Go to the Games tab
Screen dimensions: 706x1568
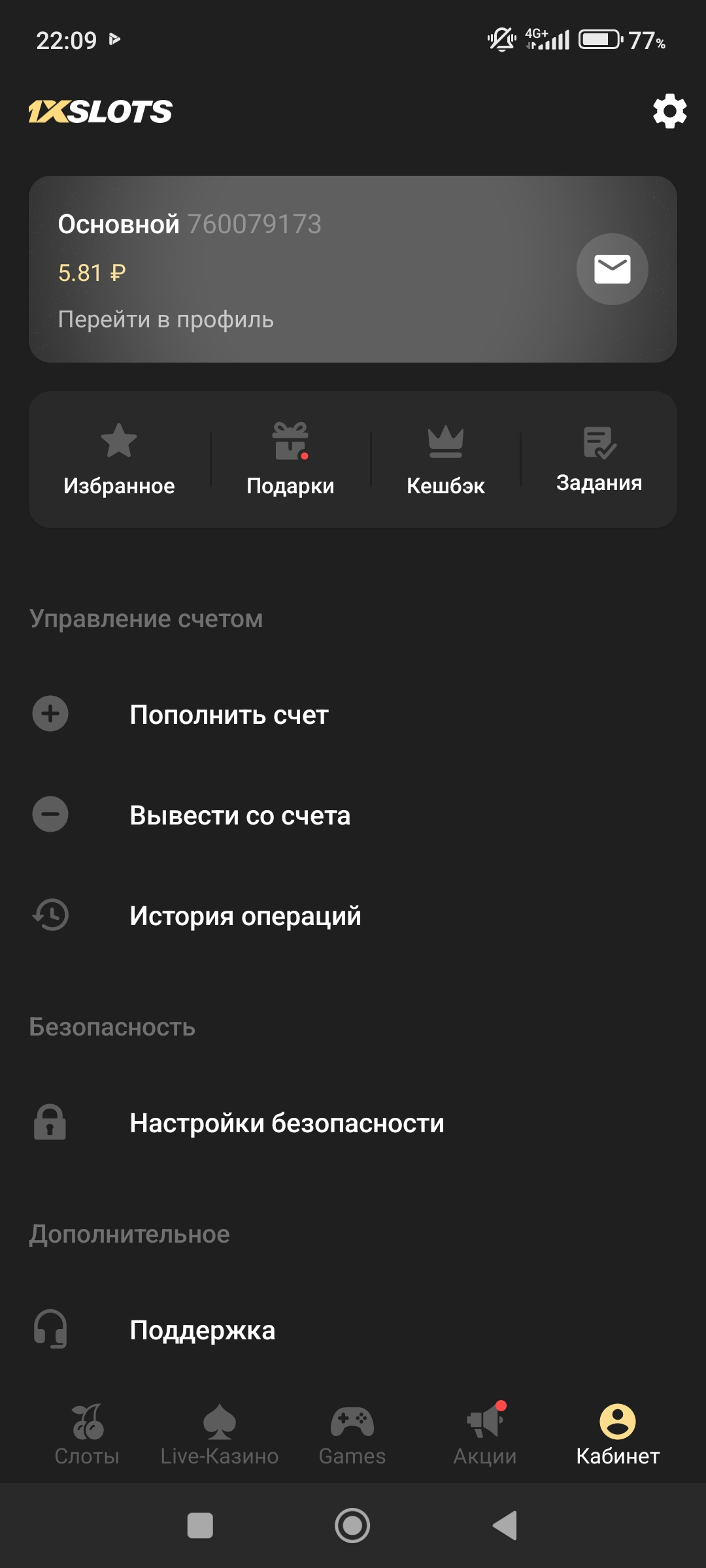[352, 1435]
